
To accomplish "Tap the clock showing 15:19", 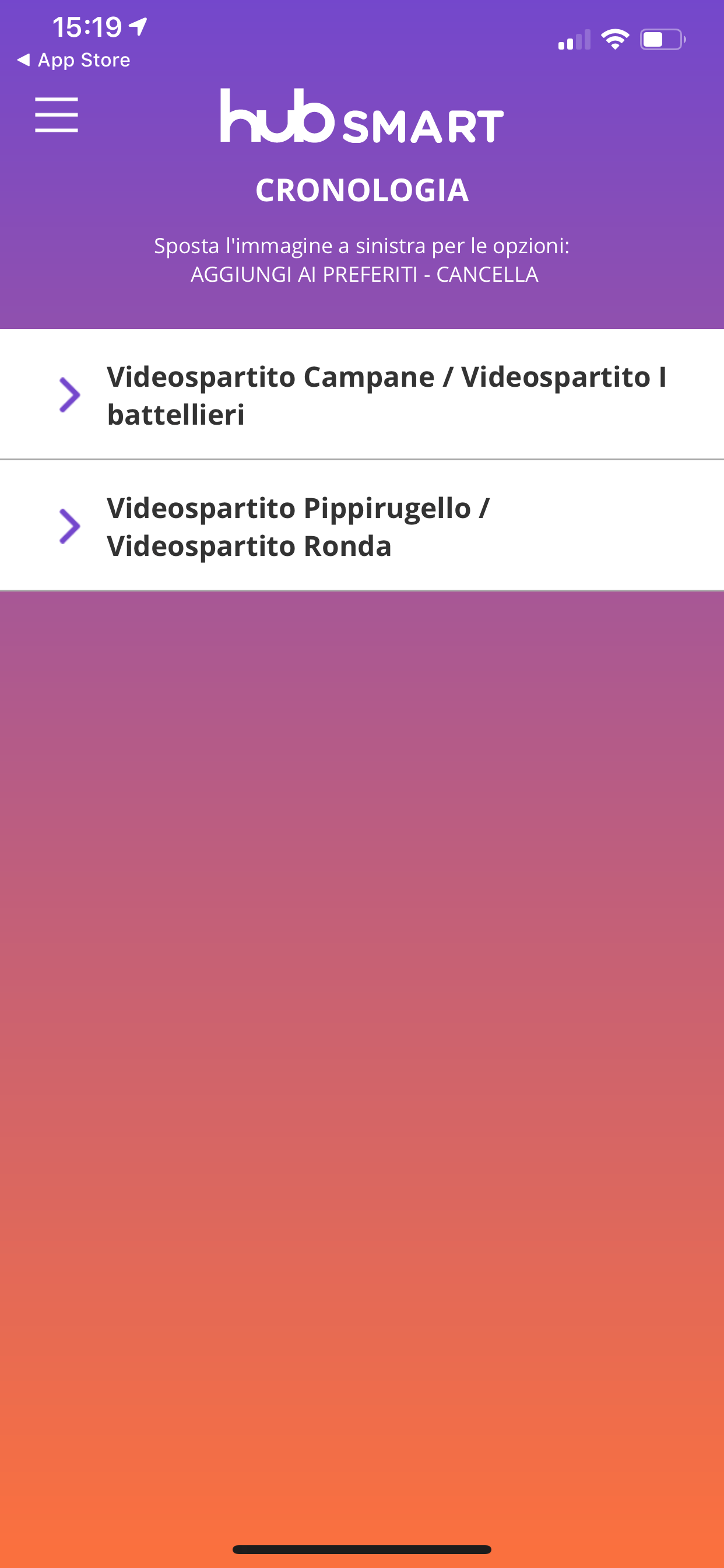I will coord(85,26).
